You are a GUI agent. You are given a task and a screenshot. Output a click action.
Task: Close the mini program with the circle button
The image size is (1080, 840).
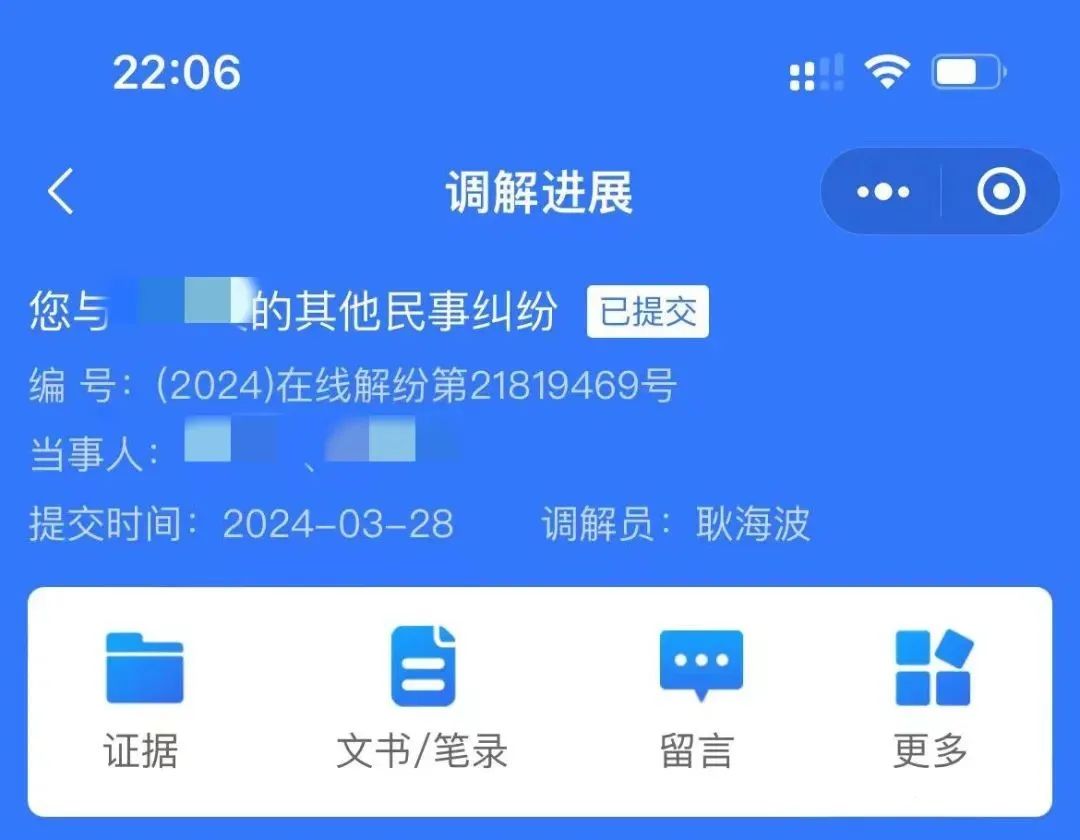(x=1000, y=191)
